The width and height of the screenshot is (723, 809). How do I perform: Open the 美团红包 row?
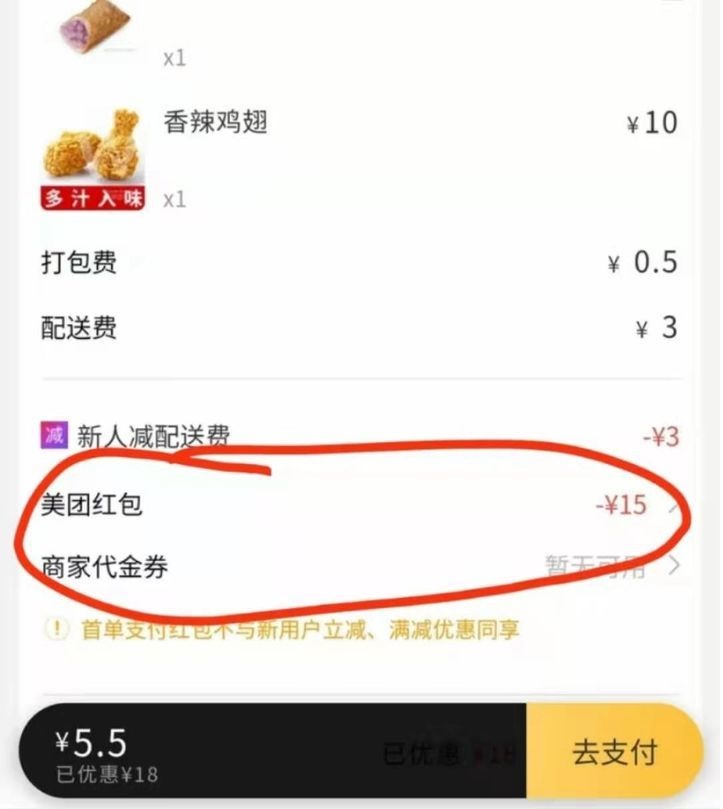[x=360, y=505]
